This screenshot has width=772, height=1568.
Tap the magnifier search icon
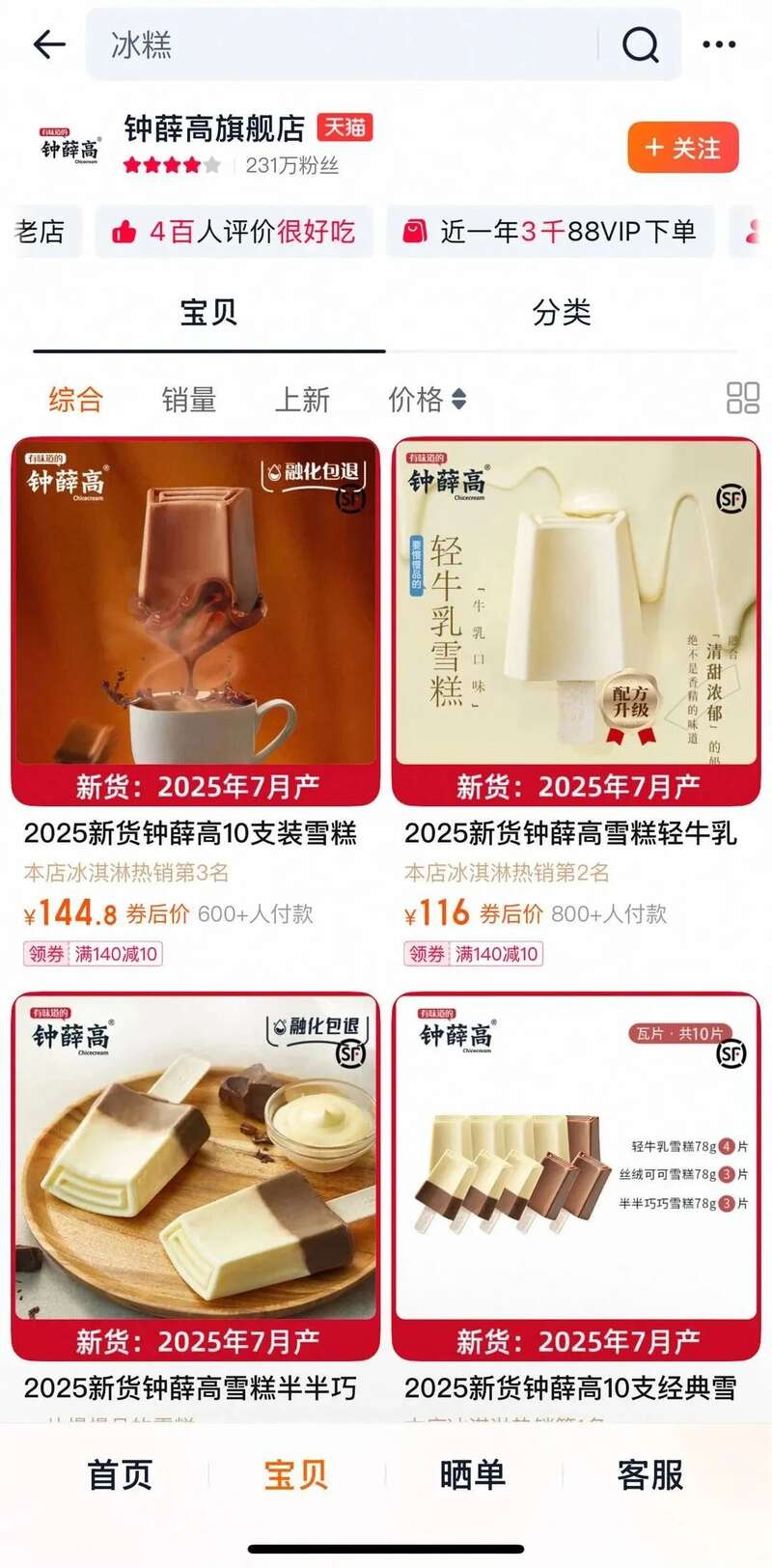click(x=640, y=44)
